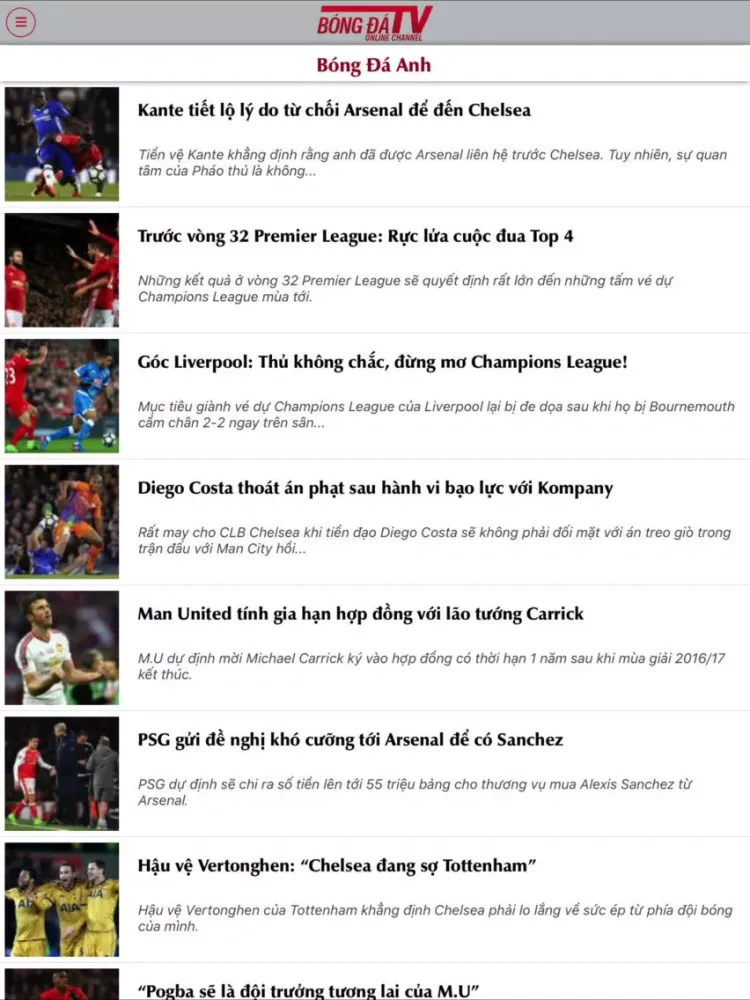Open the Góc Liverpool Champions League article
The height and width of the screenshot is (1000, 750).
(x=382, y=363)
